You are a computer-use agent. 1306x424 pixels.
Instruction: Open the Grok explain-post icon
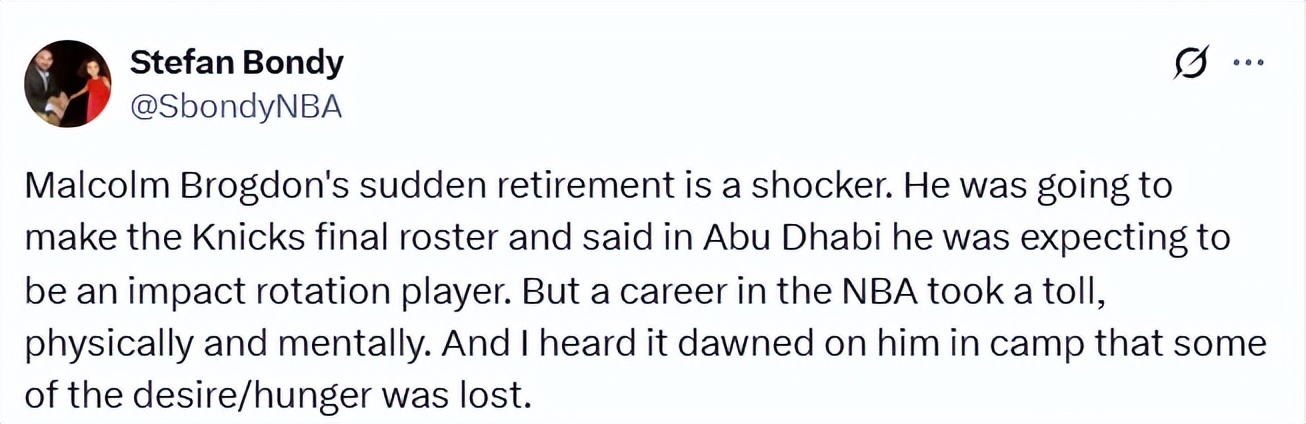[x=1193, y=63]
